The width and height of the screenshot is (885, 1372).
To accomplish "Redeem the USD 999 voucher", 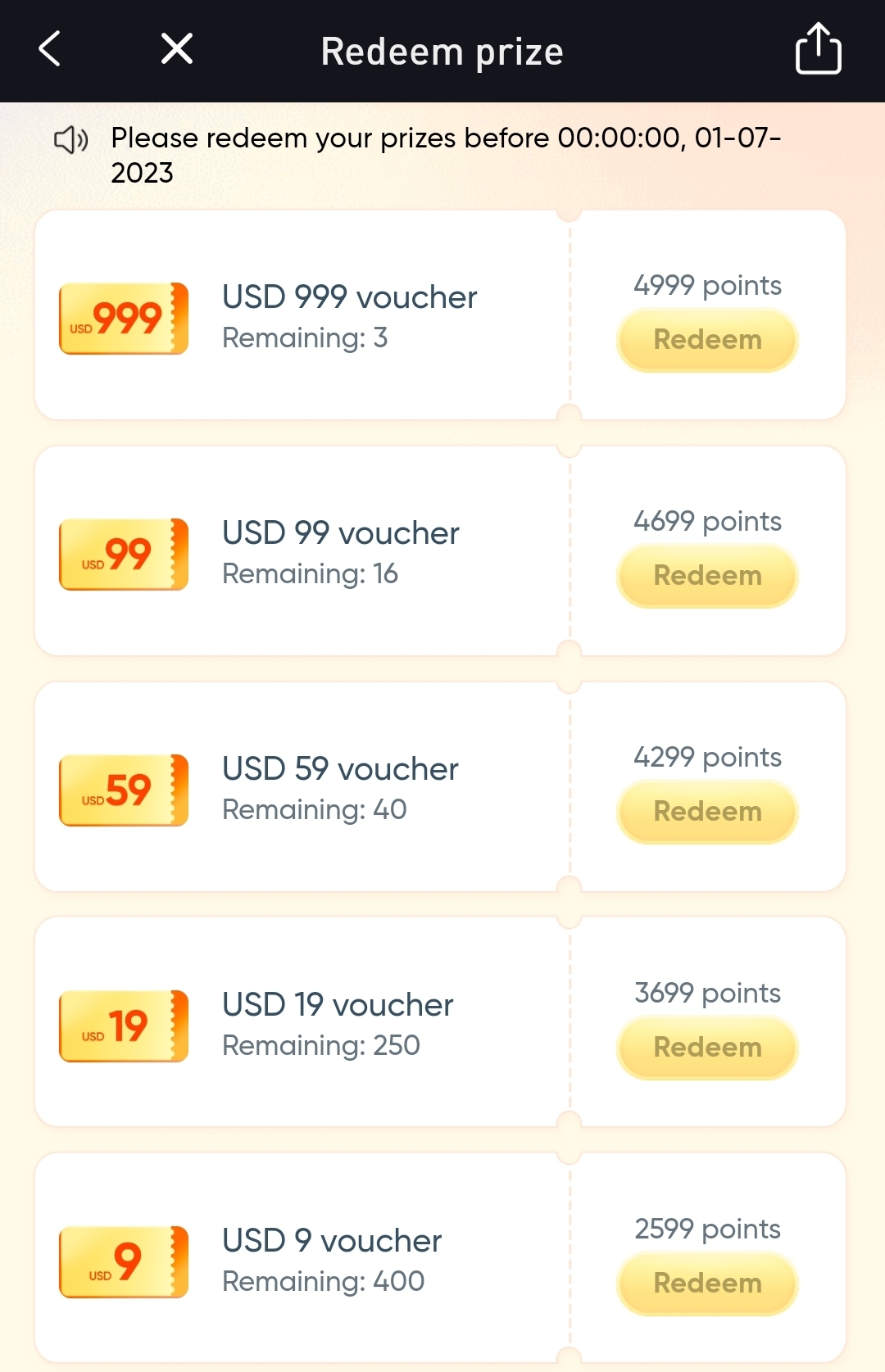I will (707, 340).
